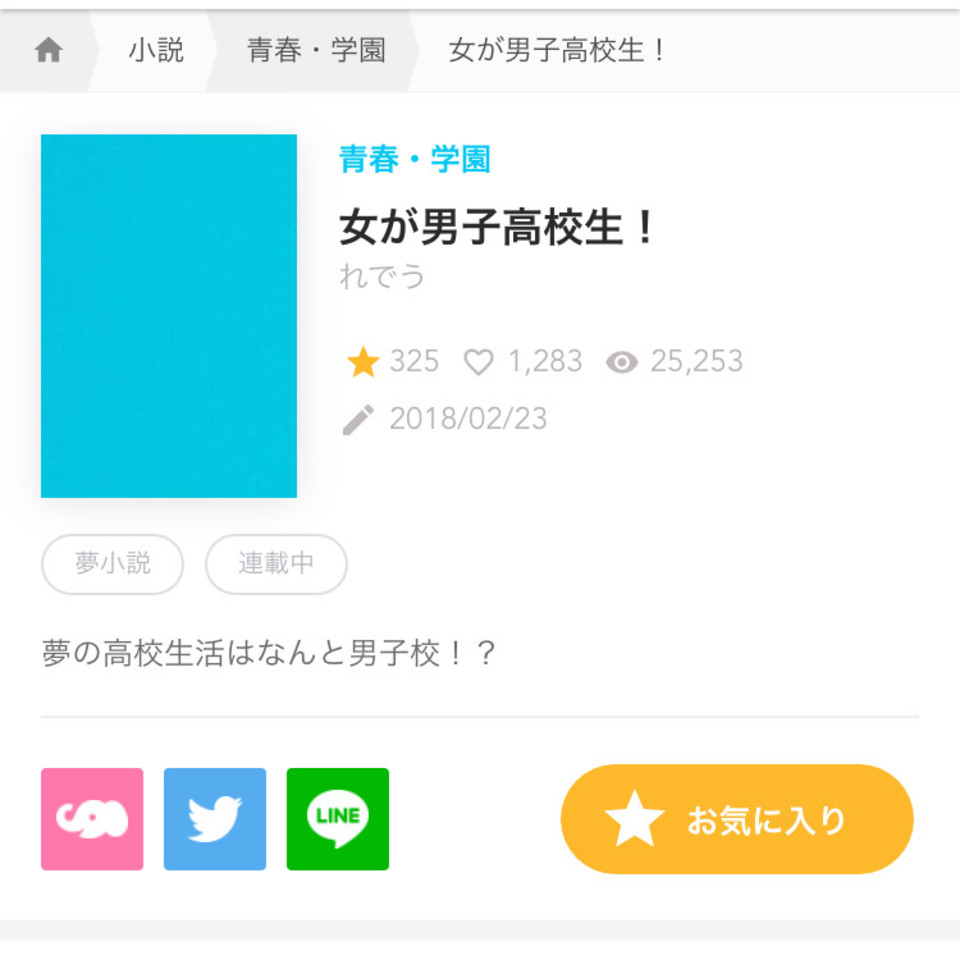Viewport: 960px width, 960px height.
Task: Open the blue novel cover
Action: (x=169, y=316)
